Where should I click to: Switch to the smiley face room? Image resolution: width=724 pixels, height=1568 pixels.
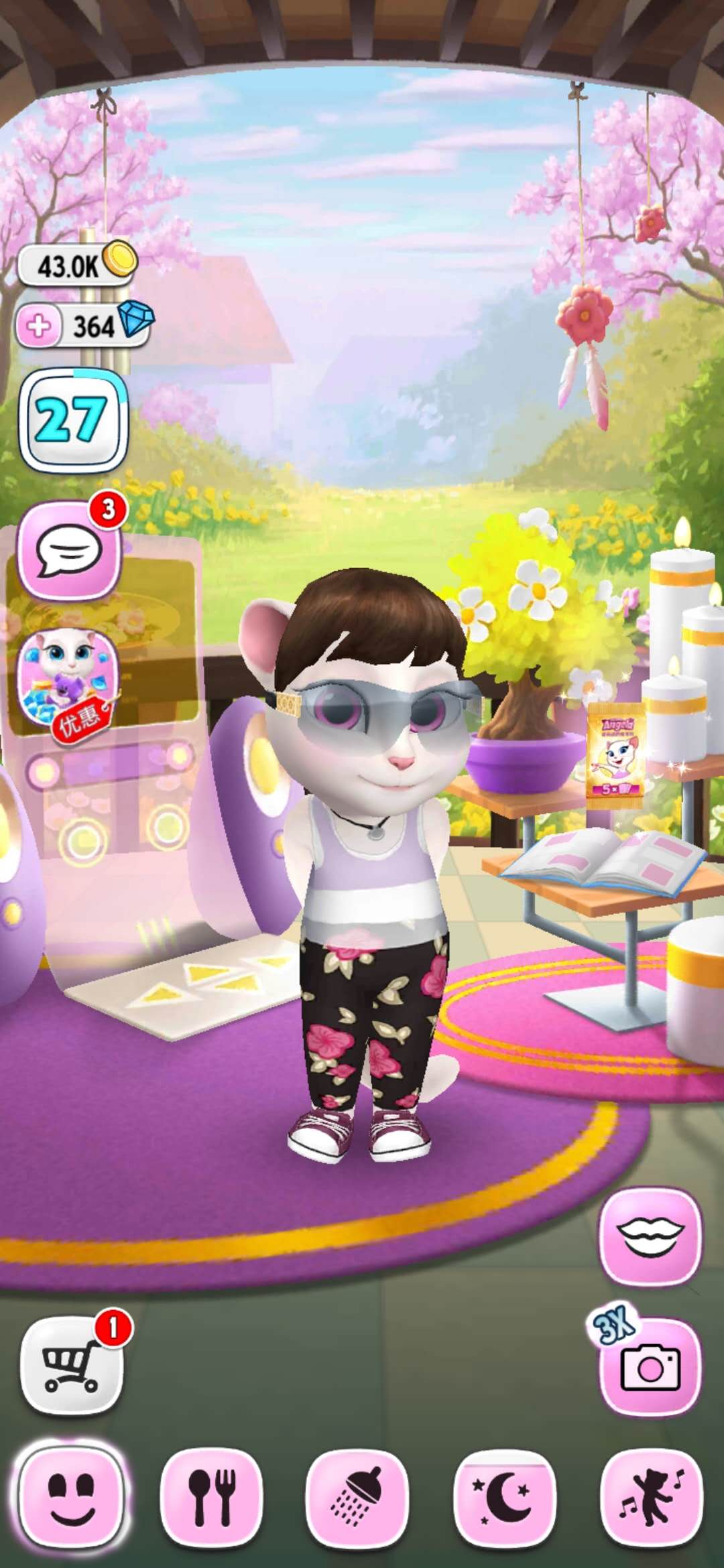coord(72,1496)
